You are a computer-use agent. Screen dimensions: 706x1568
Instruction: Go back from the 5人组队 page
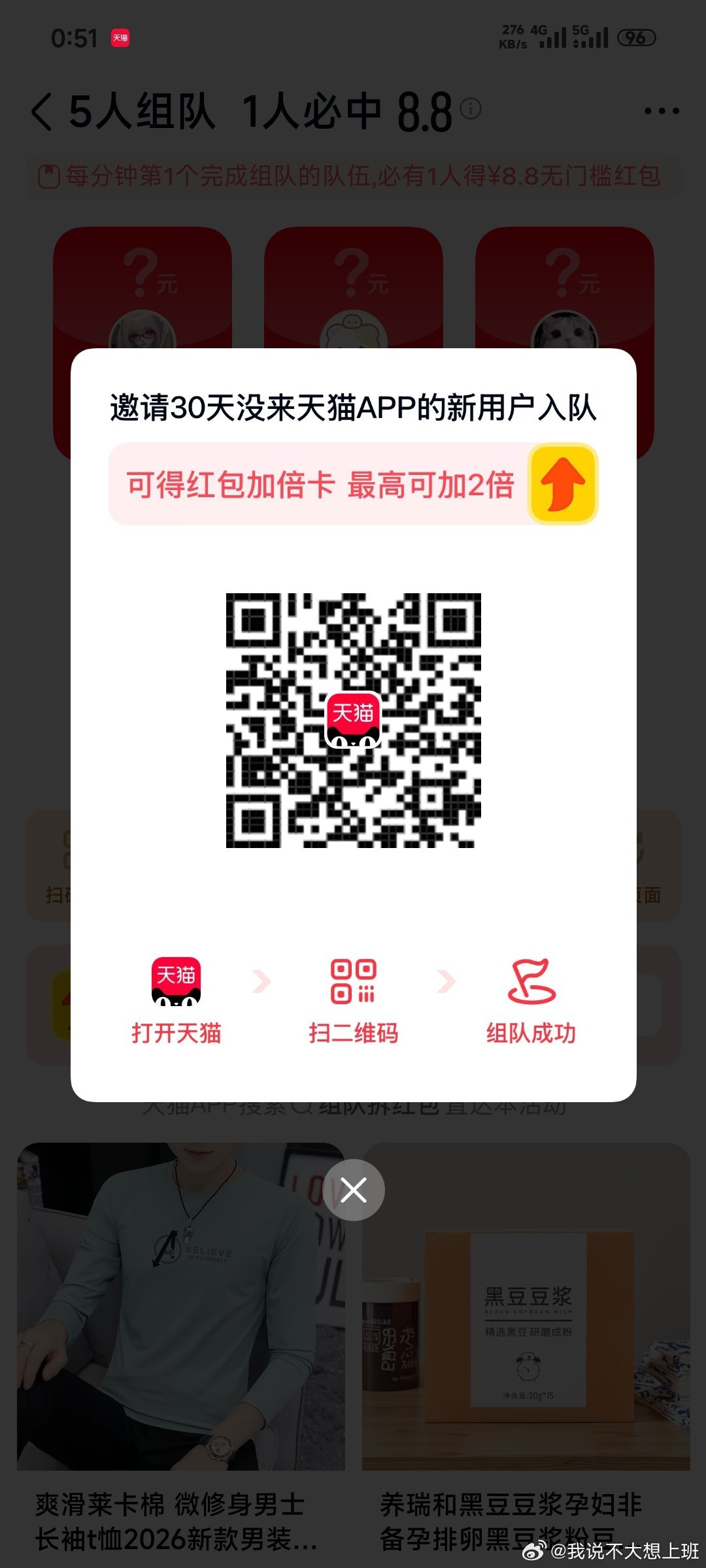point(41,112)
